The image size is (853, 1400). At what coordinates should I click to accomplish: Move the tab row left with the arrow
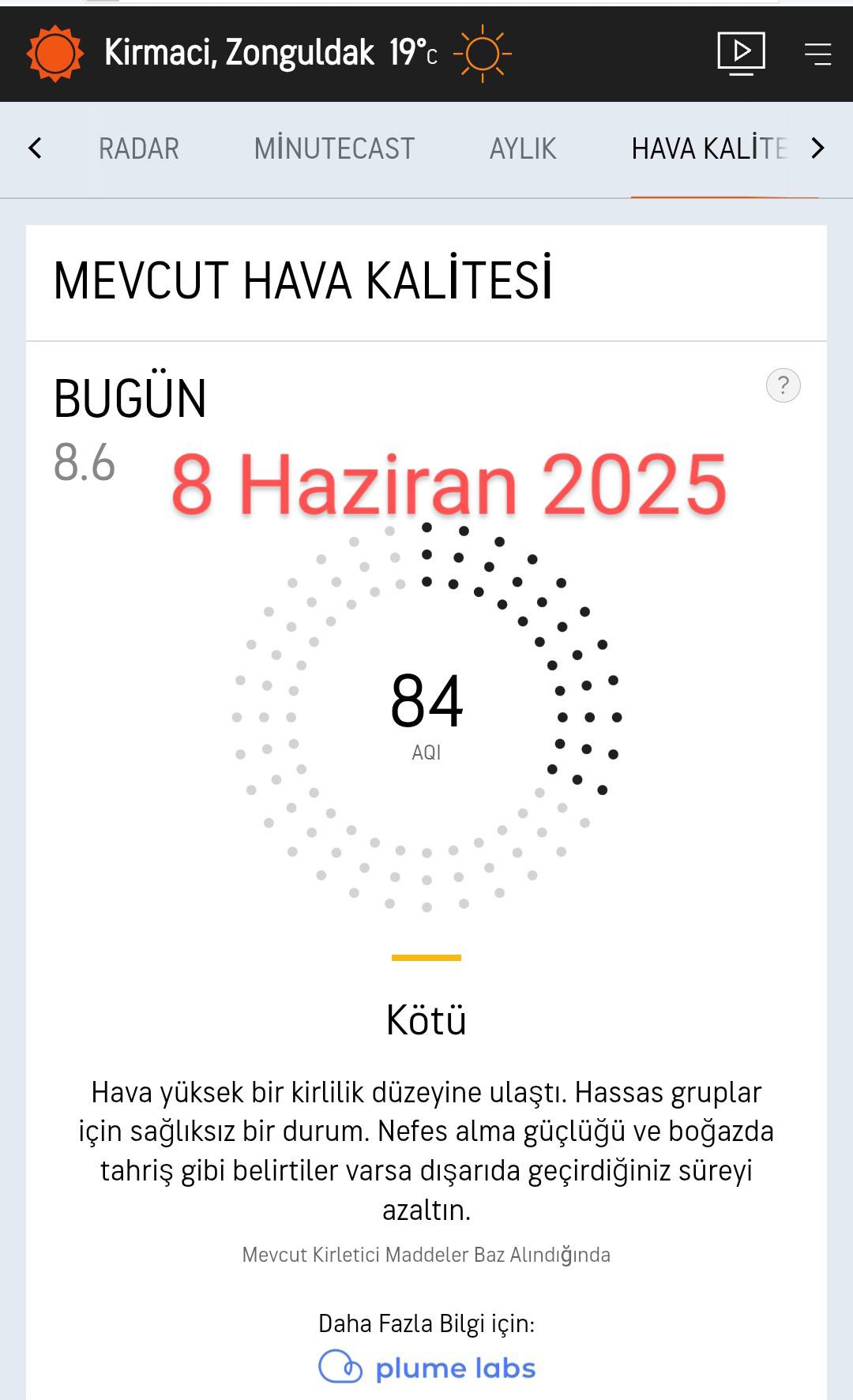[x=35, y=148]
